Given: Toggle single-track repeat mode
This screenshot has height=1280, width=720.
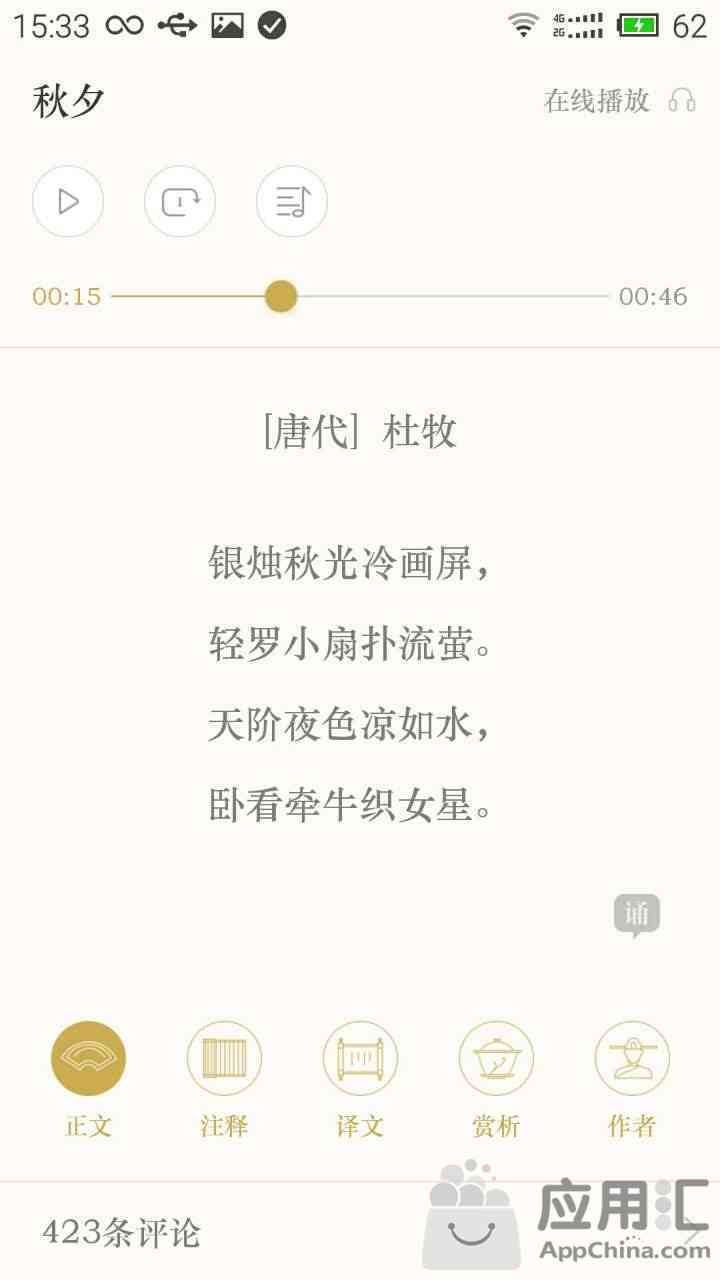Looking at the screenshot, I should (180, 202).
